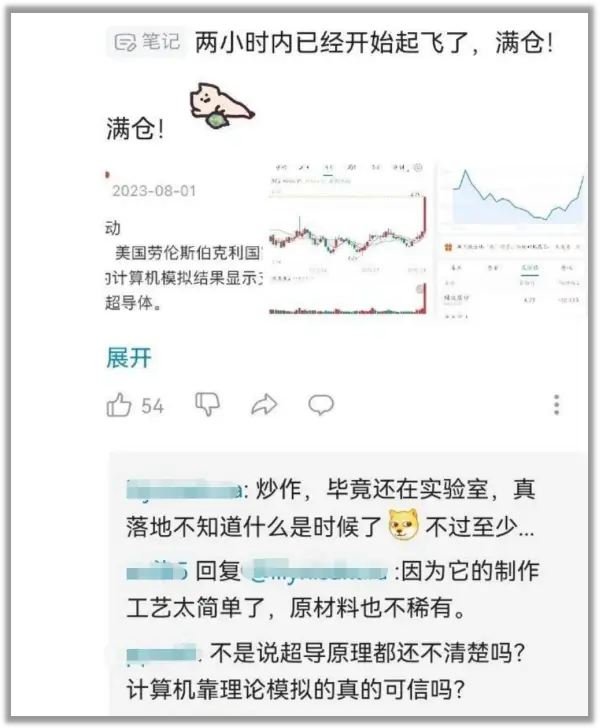Screen dimensions: 600x728
Task: Share this post
Action: click(x=263, y=405)
